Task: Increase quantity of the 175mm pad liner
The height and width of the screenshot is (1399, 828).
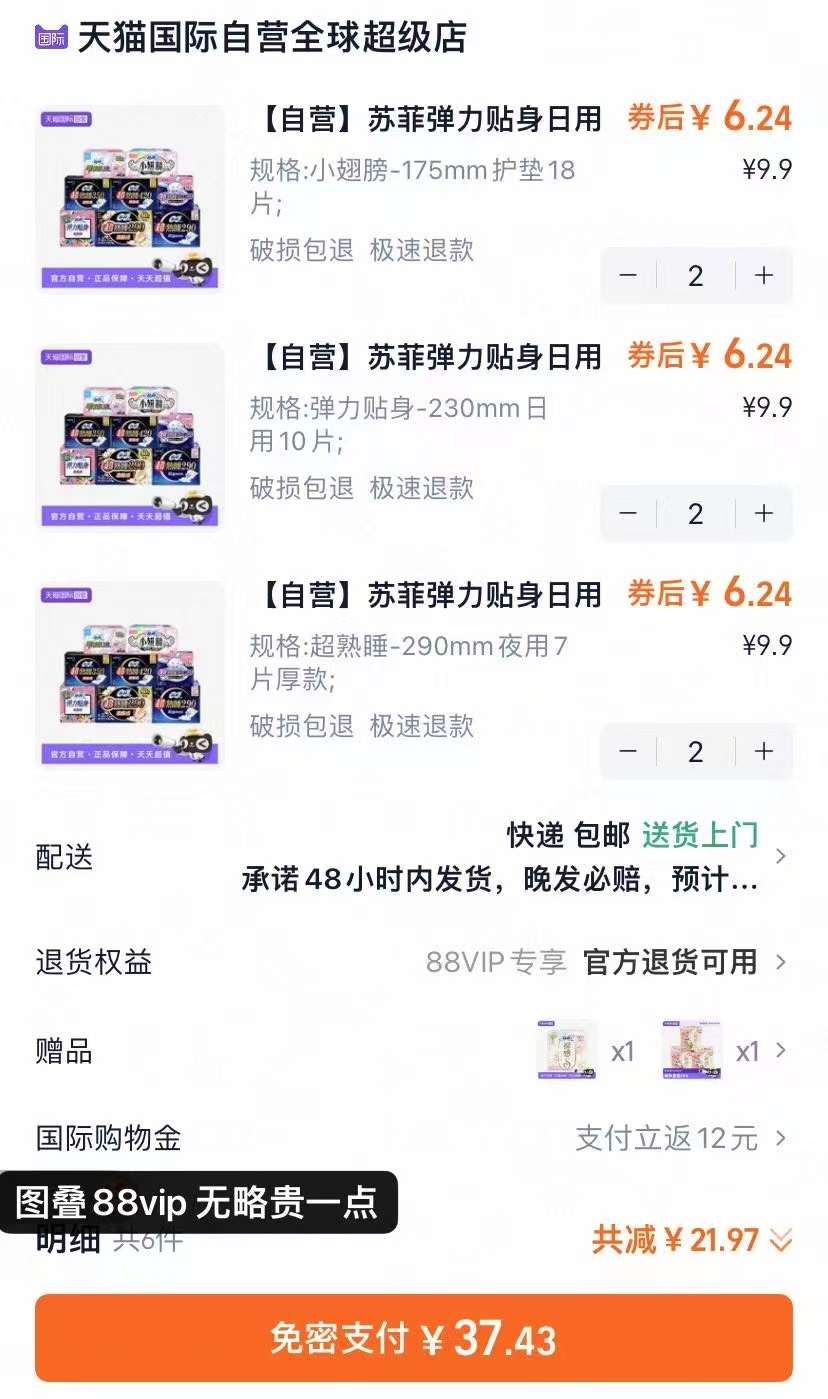Action: 763,276
